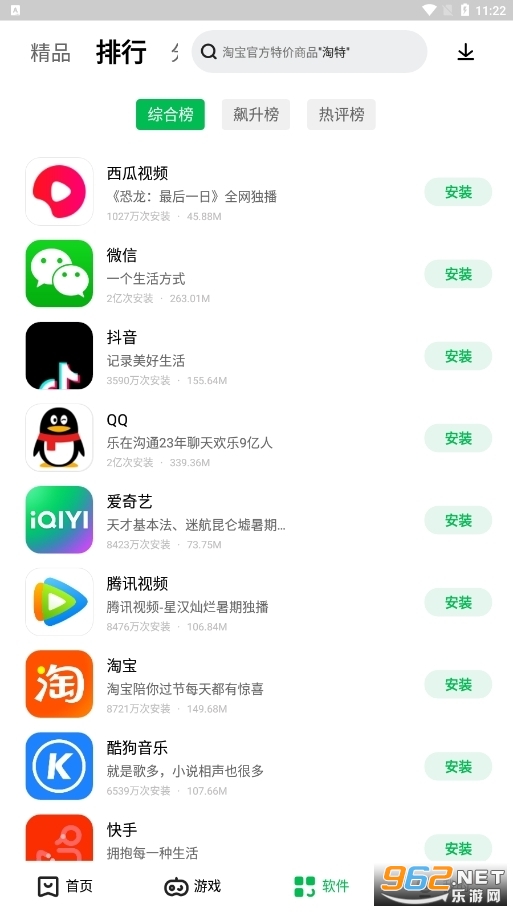This screenshot has height=912, width=513.
Task: Open the downloads manager icon
Action: 465,52
